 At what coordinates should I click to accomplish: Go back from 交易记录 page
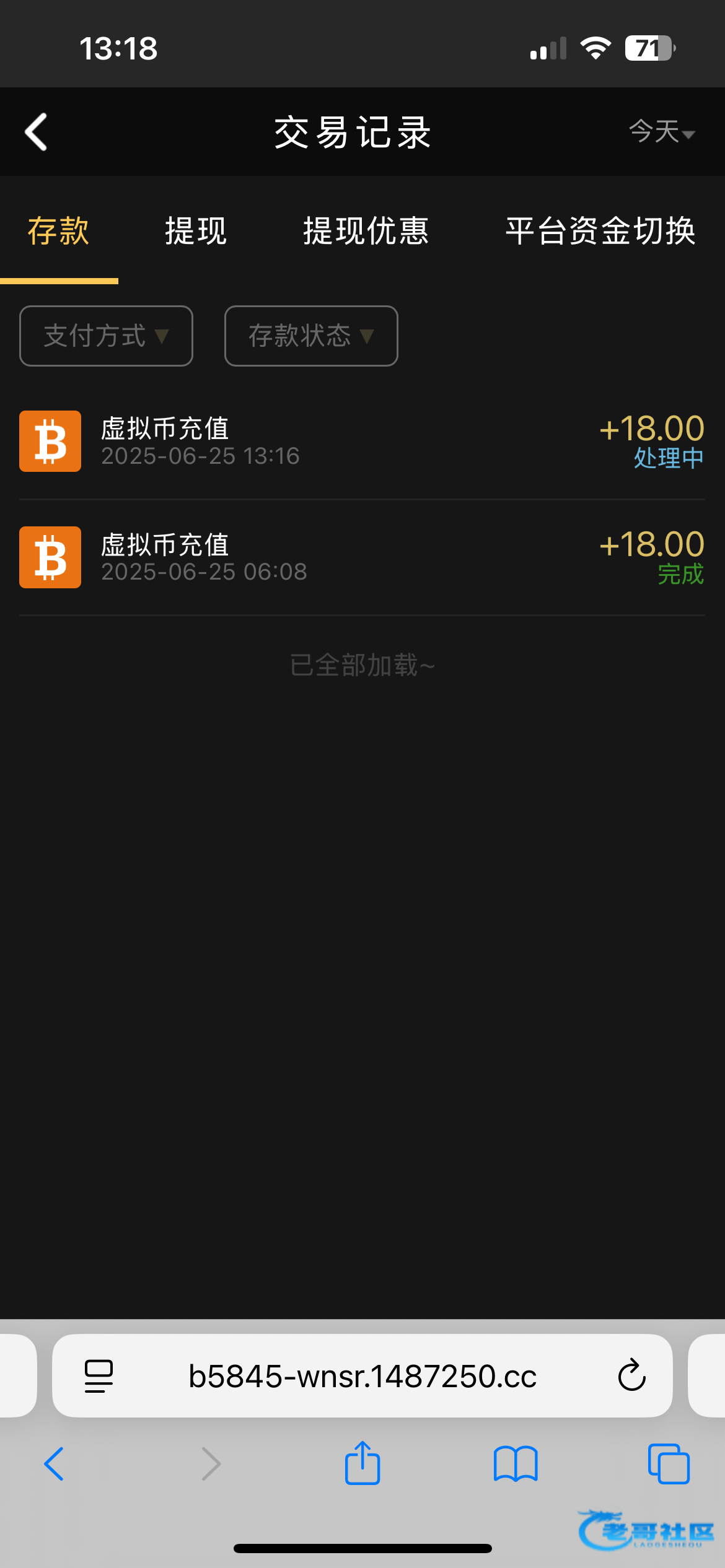click(x=36, y=131)
